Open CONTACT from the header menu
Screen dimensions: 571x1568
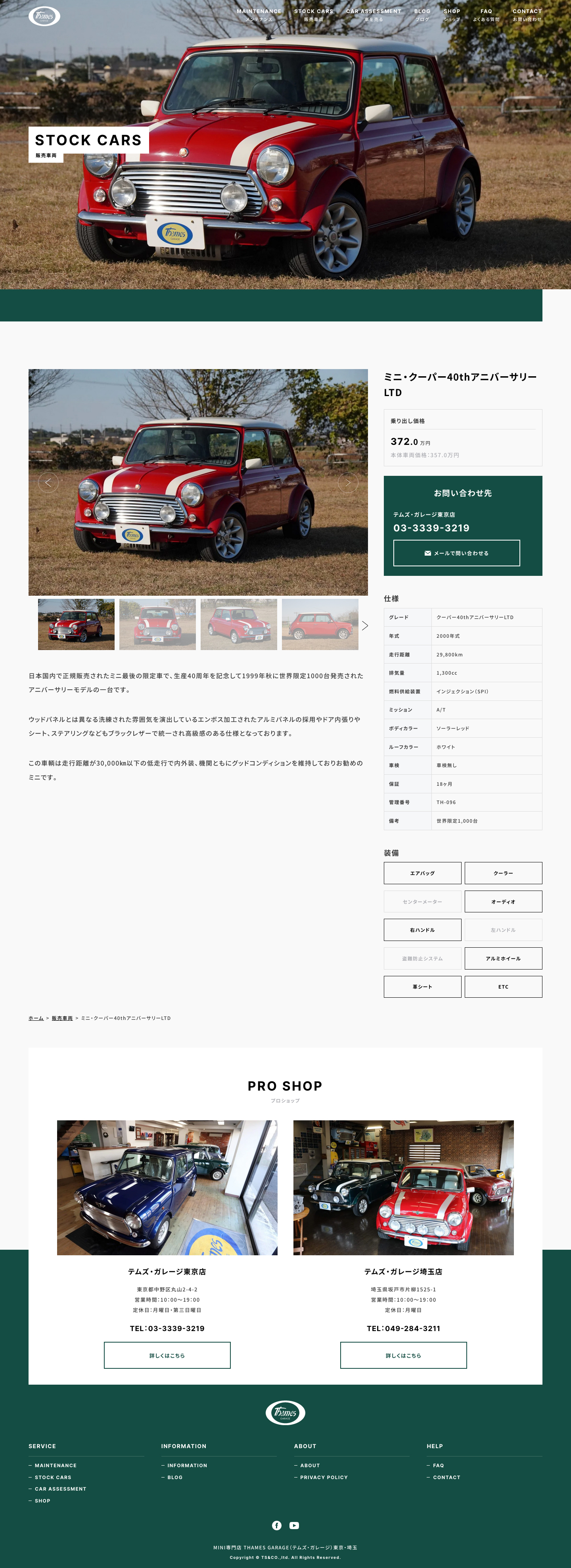point(527,15)
